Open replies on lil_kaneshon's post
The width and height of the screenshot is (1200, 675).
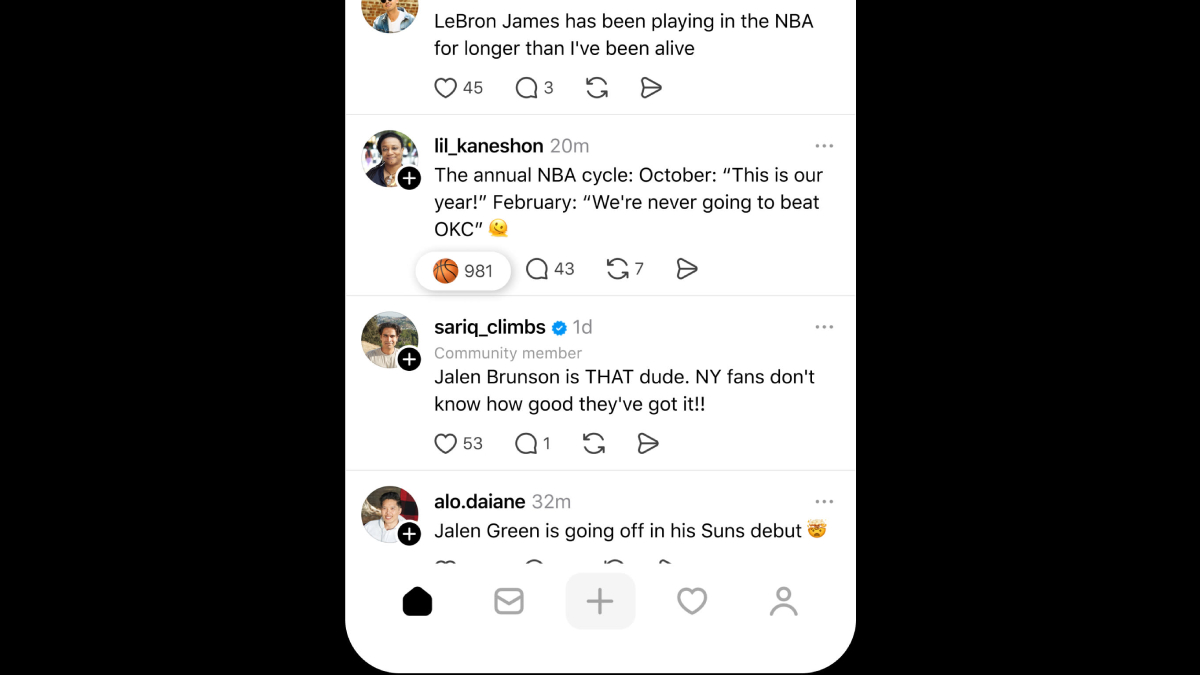coord(538,269)
